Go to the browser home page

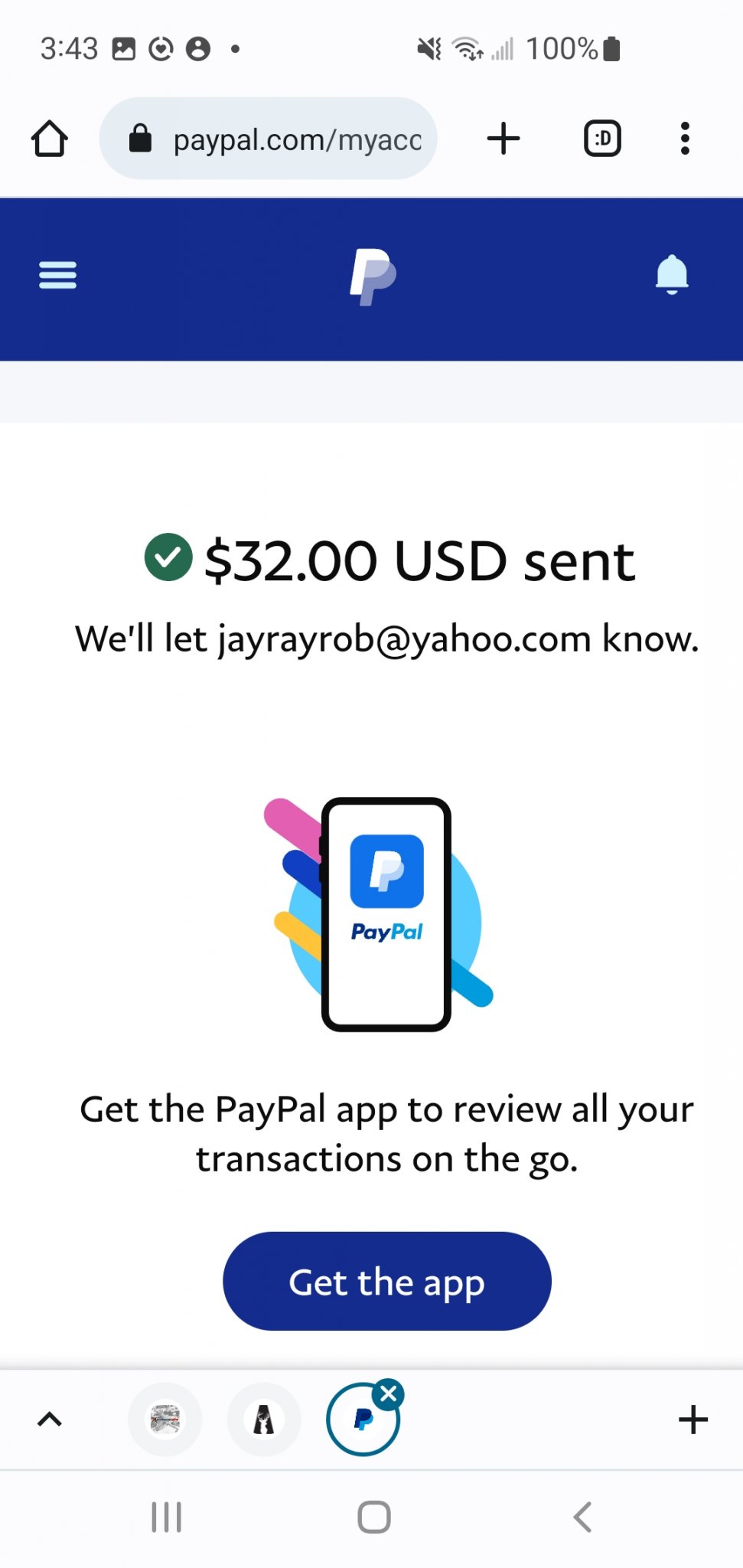coord(50,139)
